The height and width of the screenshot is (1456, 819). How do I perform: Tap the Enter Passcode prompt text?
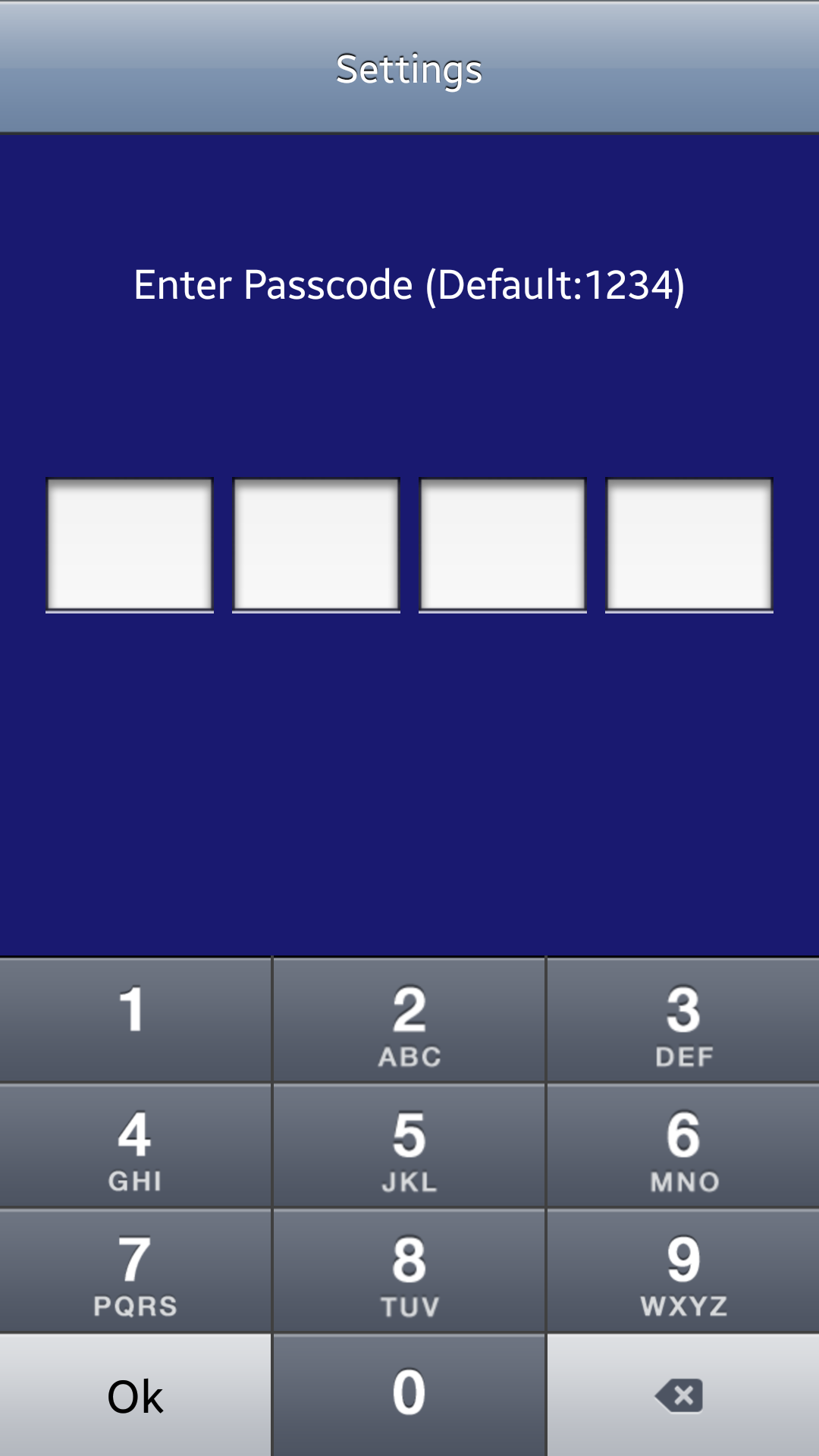tap(409, 285)
